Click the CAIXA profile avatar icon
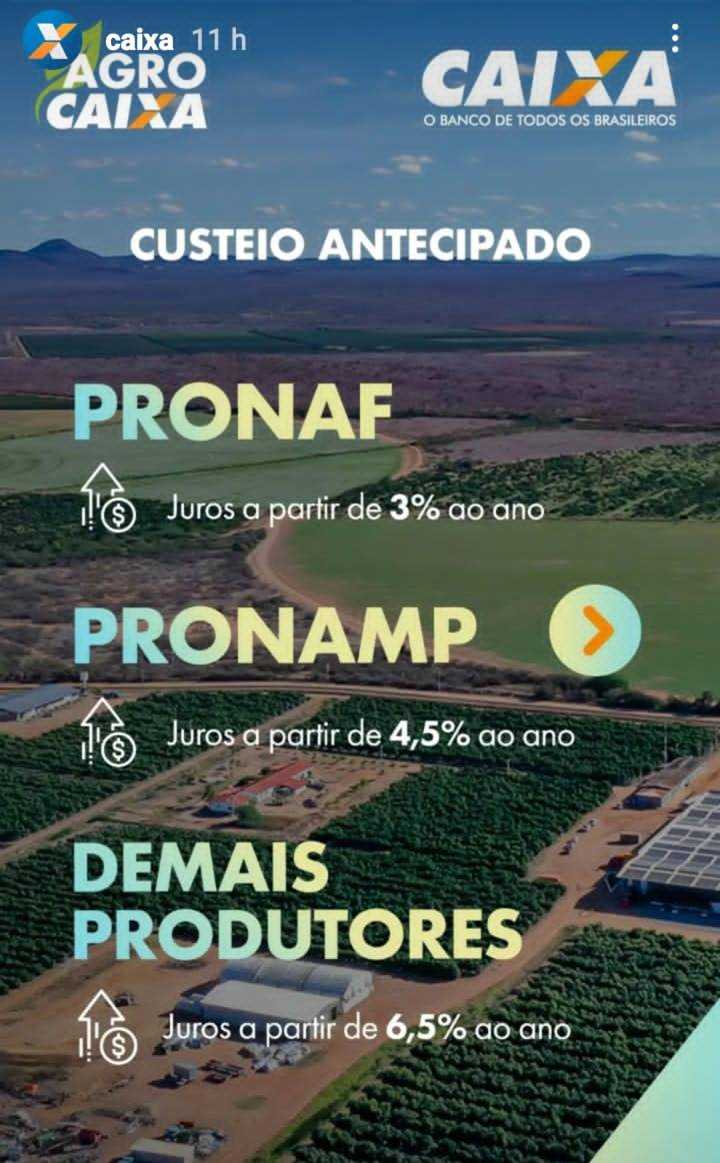Screen dimensions: 720x1163 pyautogui.click(x=50, y=36)
